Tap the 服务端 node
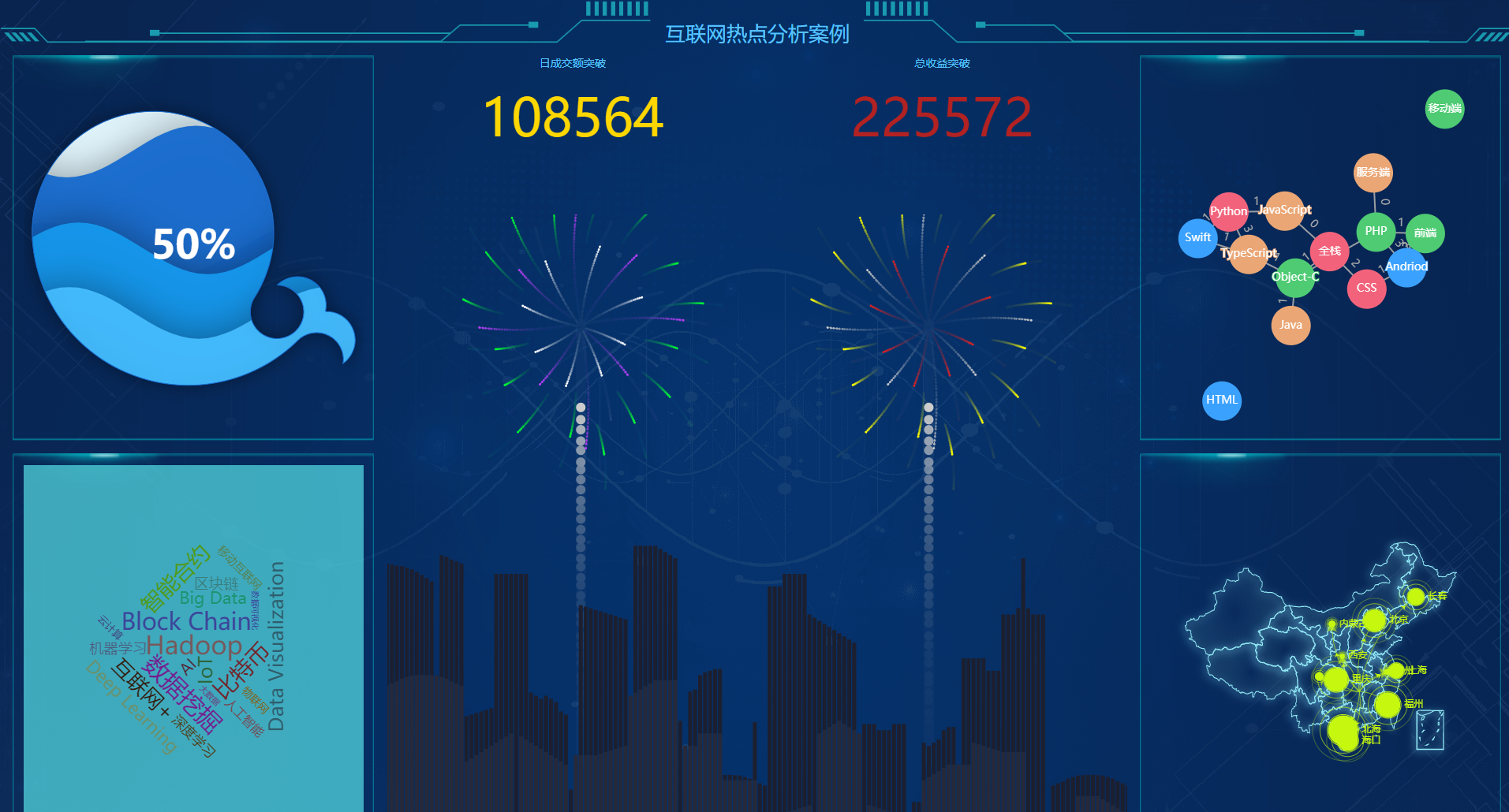The image size is (1509, 812). (x=1373, y=173)
